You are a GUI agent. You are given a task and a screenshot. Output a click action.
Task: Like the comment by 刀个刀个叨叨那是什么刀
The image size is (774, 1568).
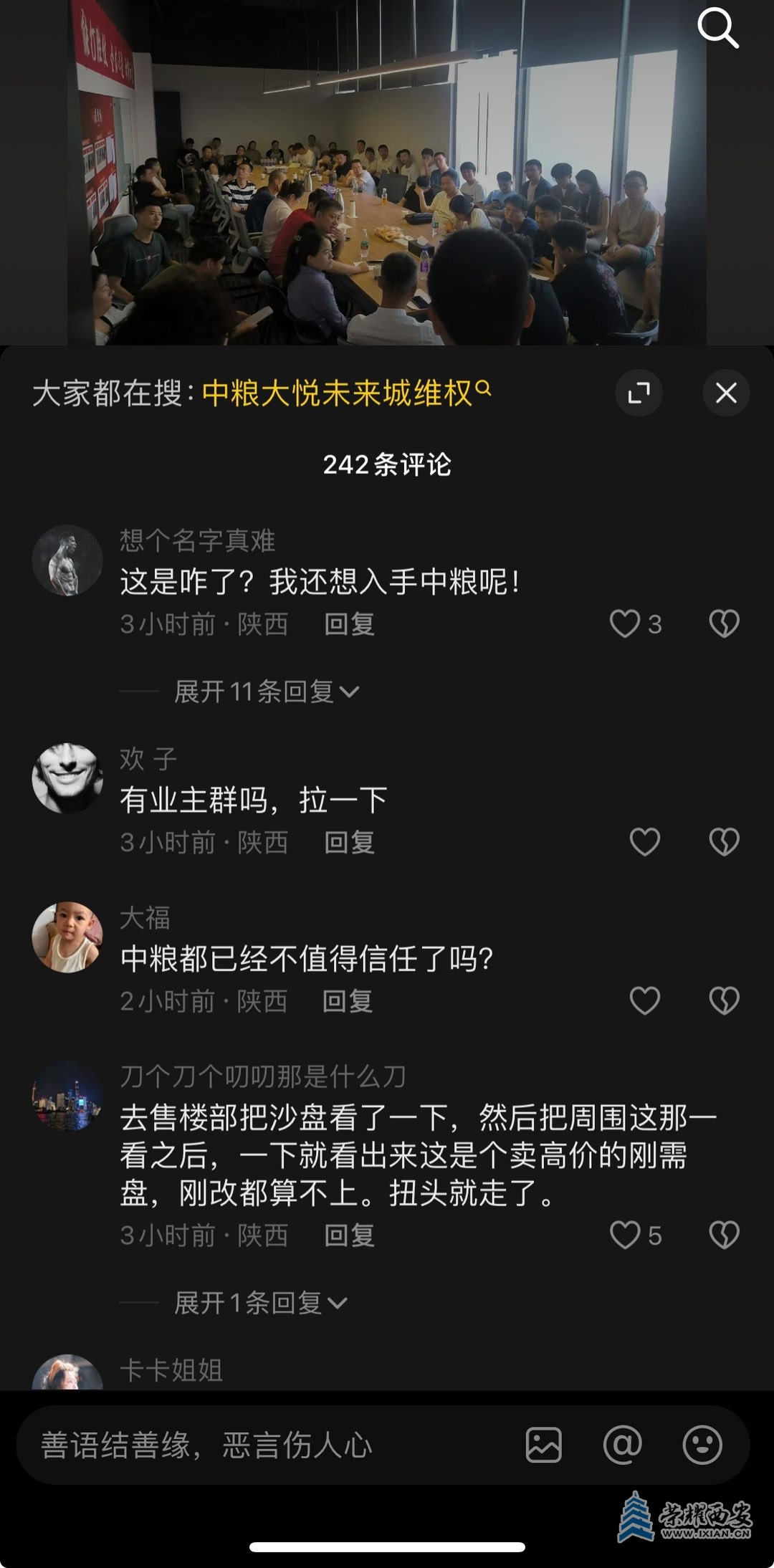tap(625, 1235)
